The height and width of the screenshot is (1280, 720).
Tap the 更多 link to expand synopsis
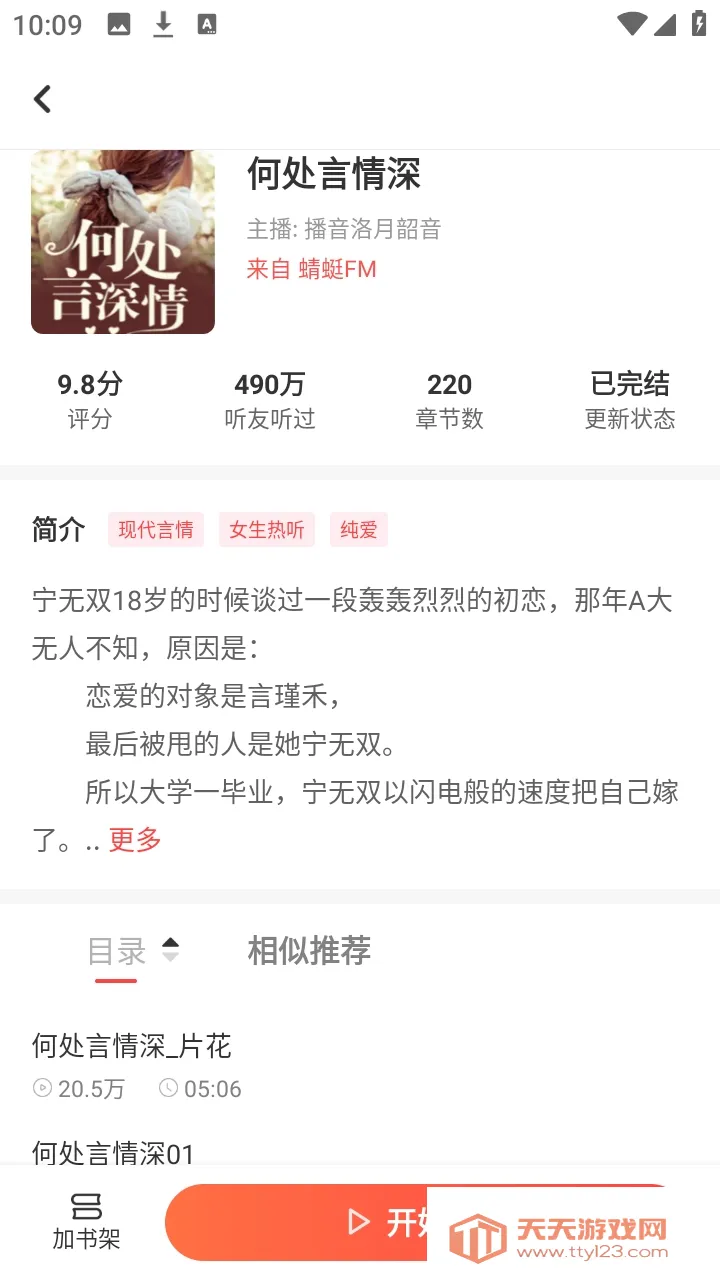tap(135, 839)
